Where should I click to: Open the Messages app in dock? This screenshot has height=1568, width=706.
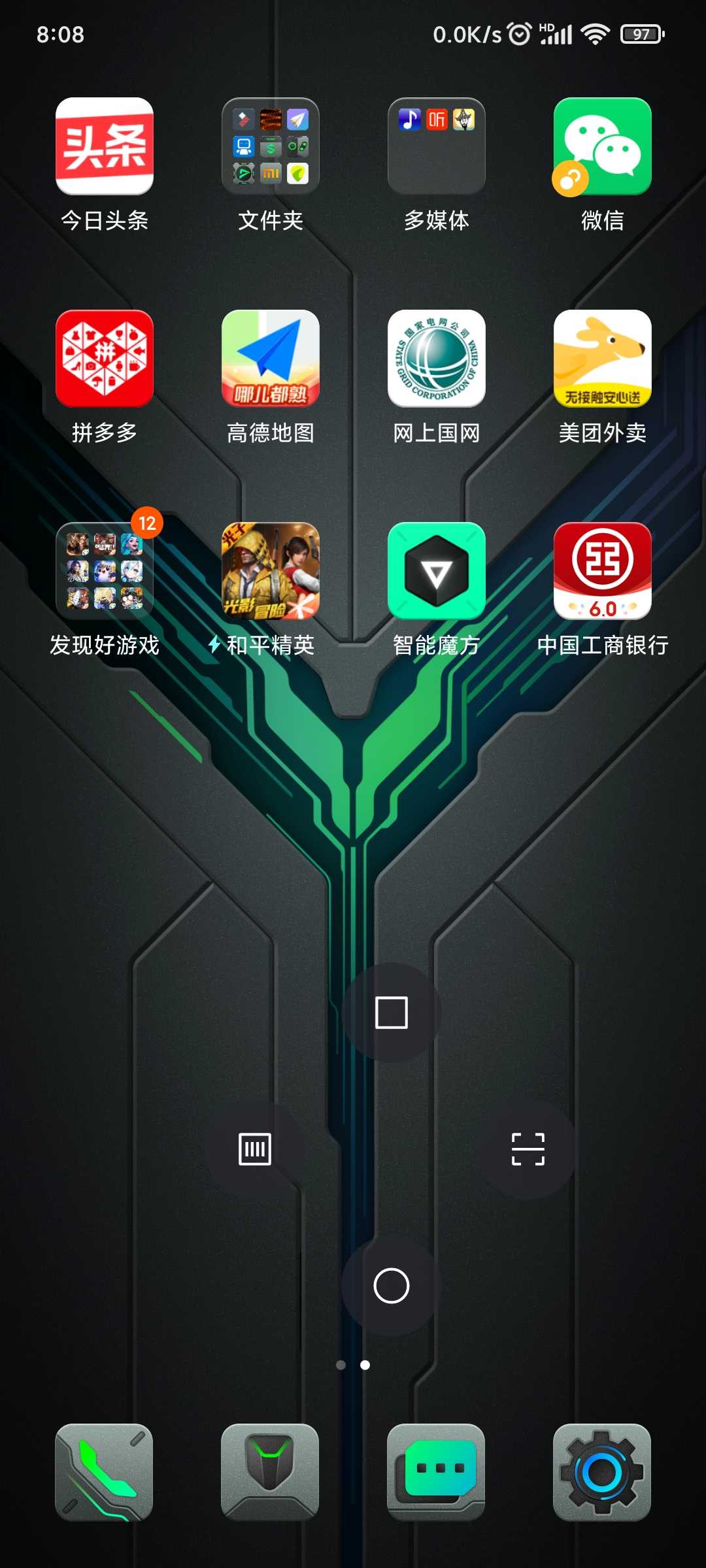(437, 1473)
